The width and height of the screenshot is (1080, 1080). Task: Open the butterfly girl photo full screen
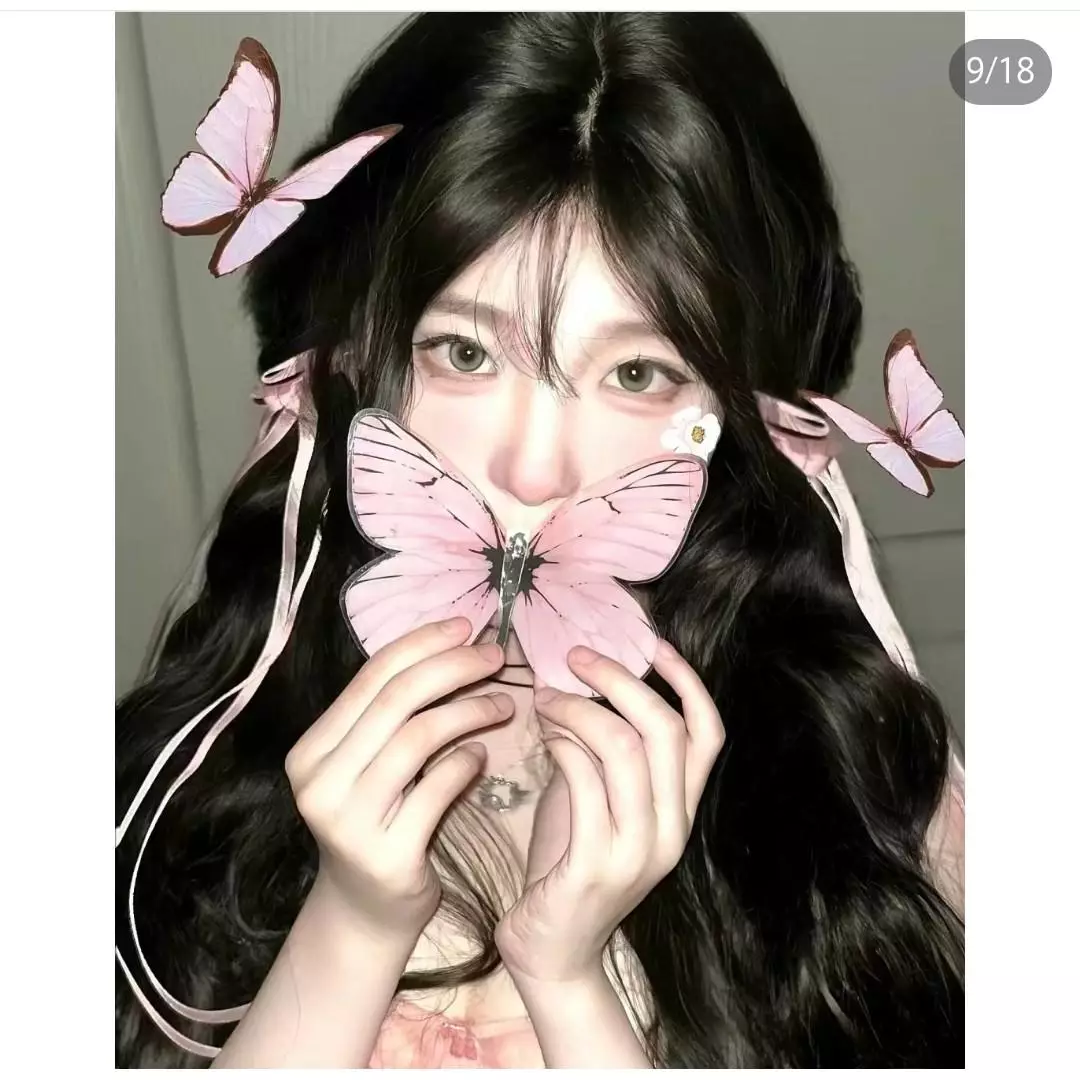coord(540,540)
